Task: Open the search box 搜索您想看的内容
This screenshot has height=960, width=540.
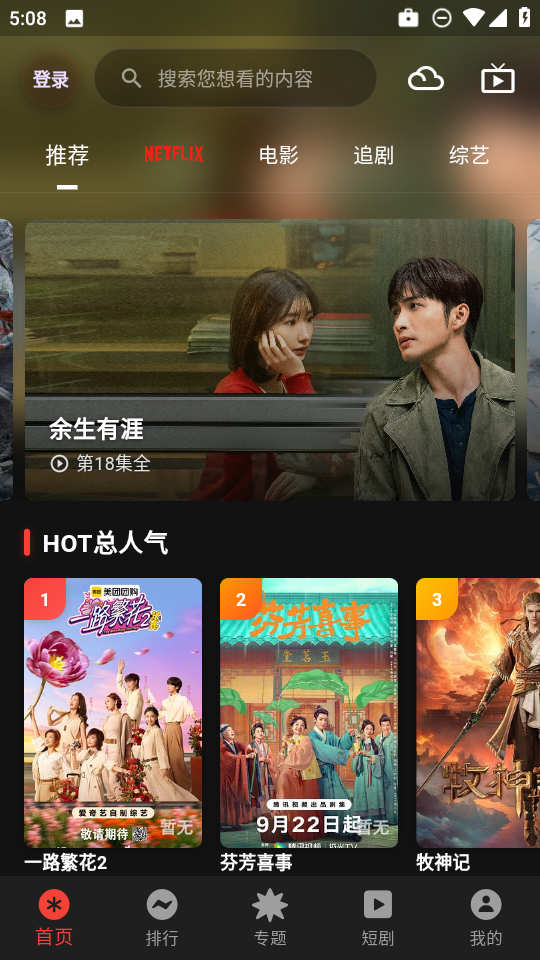Action: coord(235,78)
